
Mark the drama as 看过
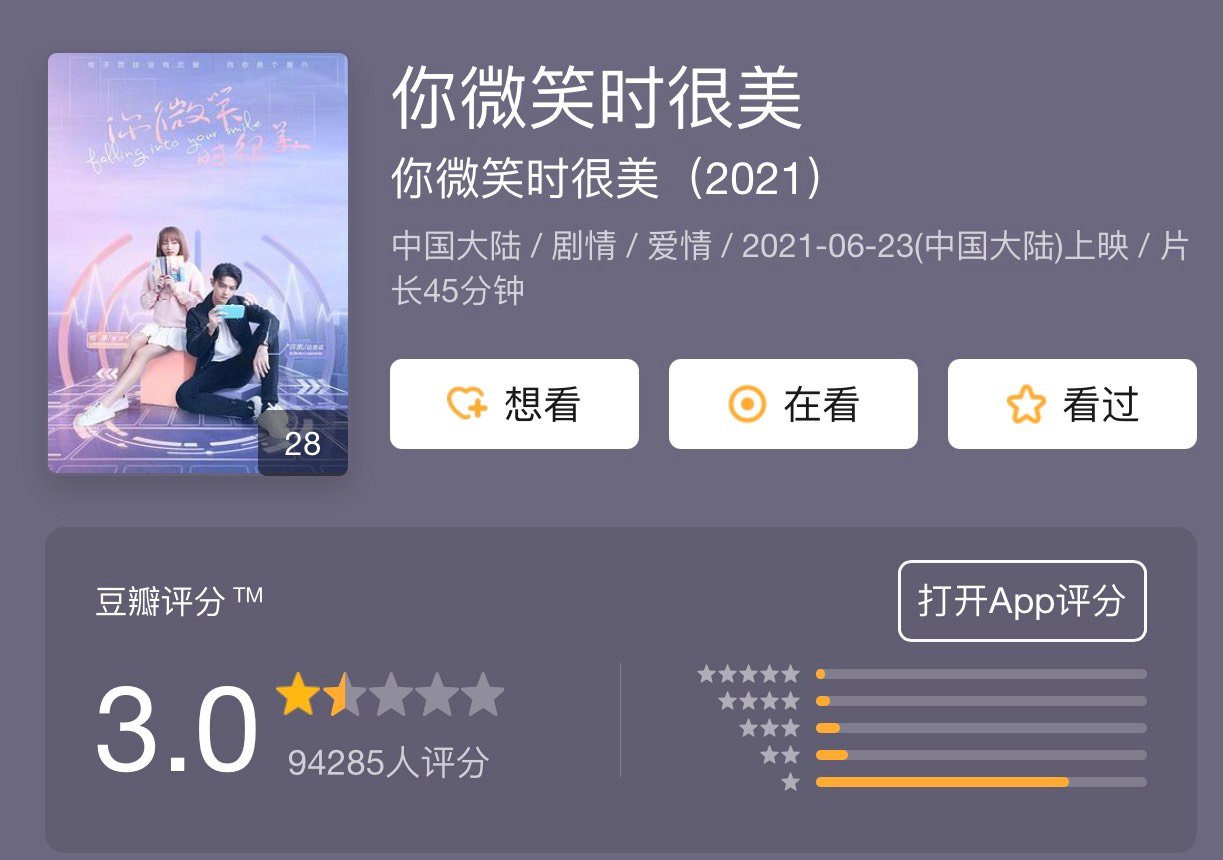pyautogui.click(x=1071, y=404)
